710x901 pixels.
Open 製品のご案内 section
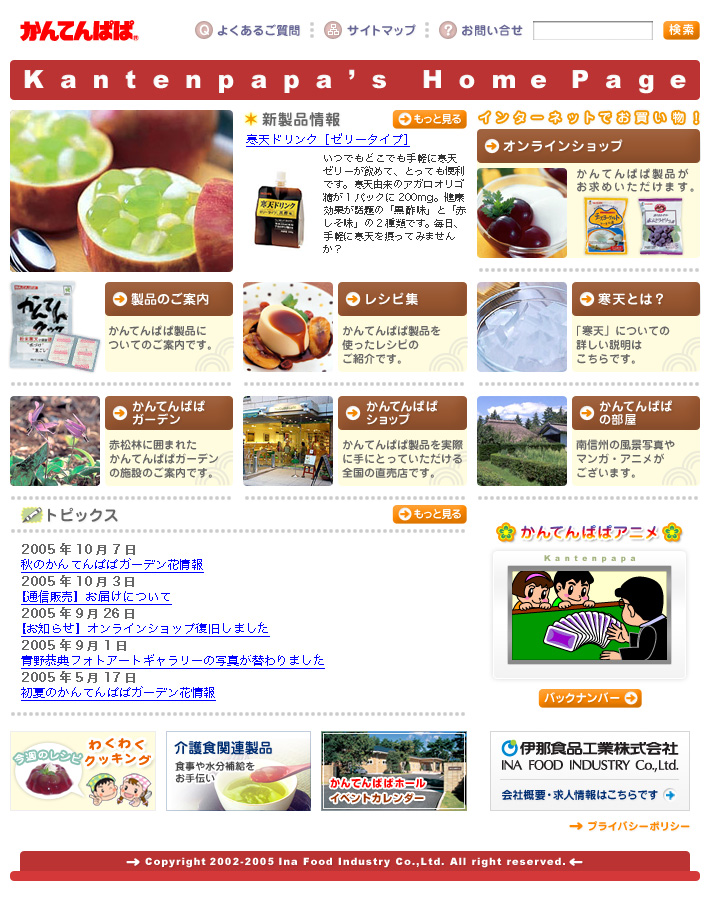[168, 299]
